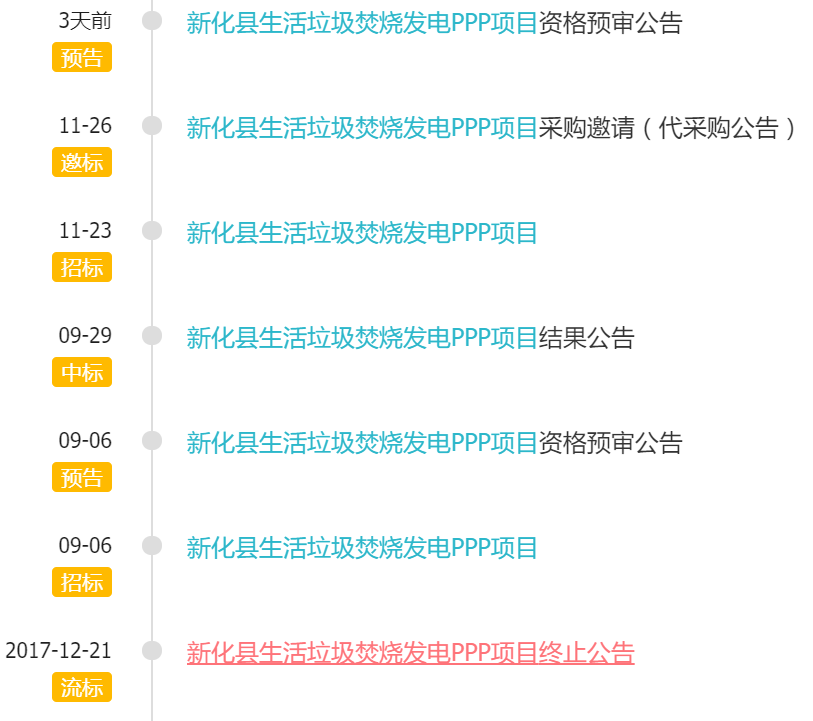This screenshot has height=721, width=813.
Task: View the 结果公告 link dated 09-29
Action: [410, 338]
